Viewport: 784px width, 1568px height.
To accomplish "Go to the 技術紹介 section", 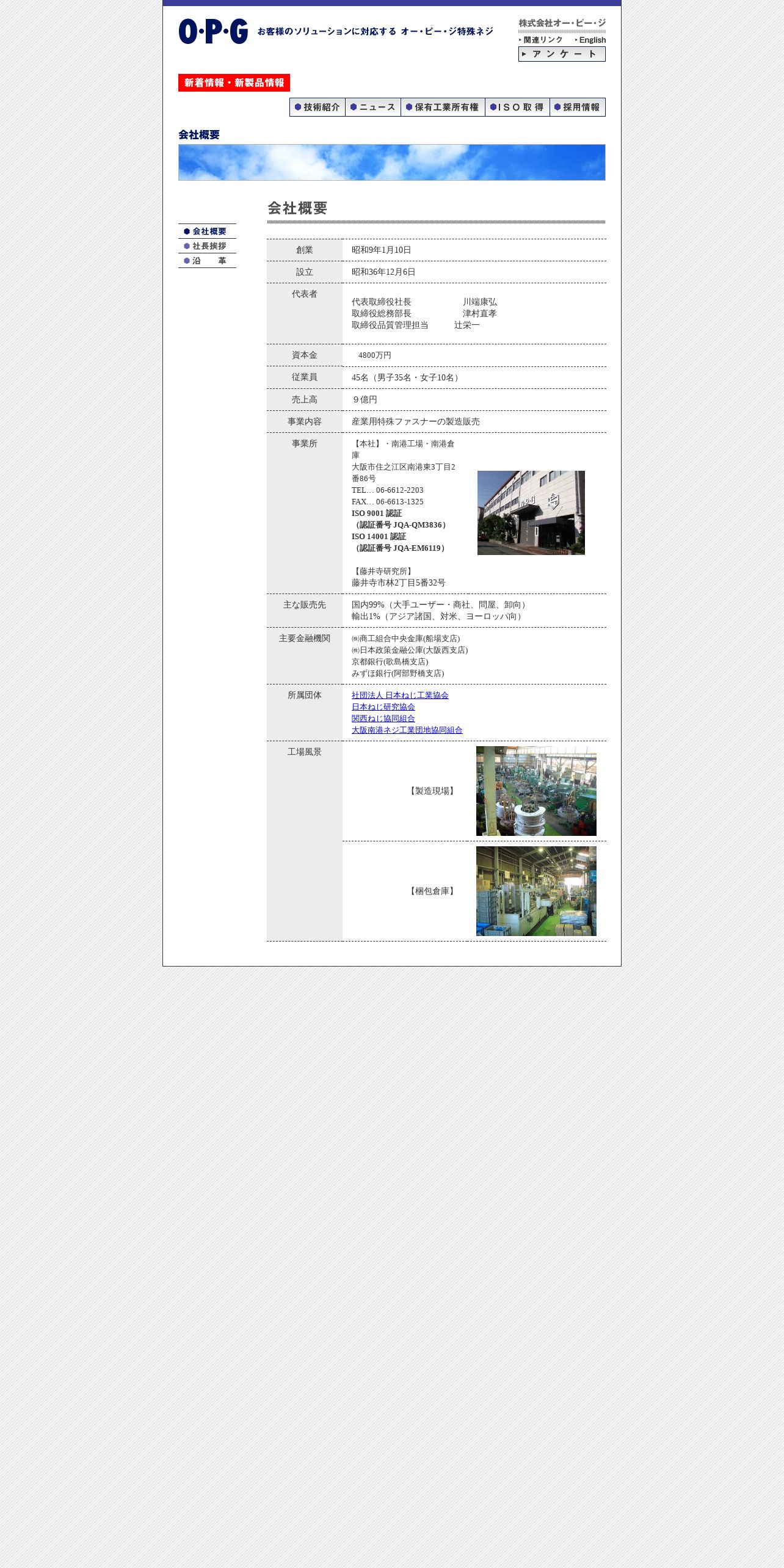I will 318,107.
